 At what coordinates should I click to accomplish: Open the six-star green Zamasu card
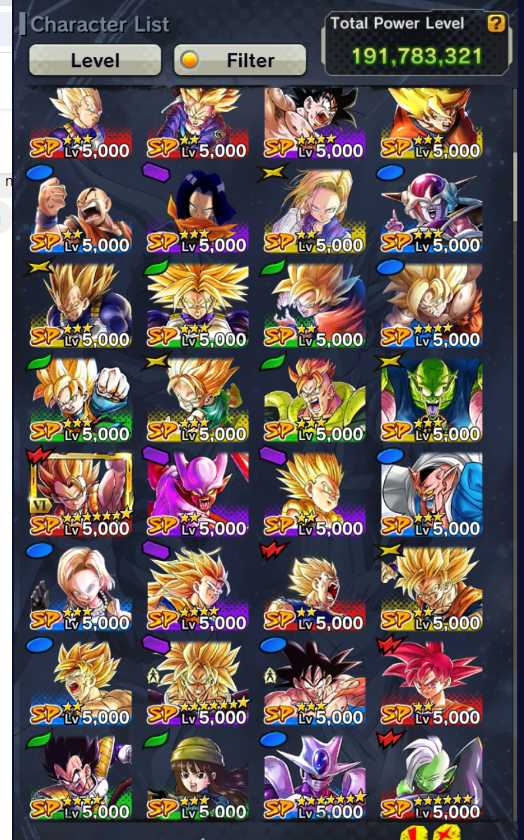coord(432,779)
